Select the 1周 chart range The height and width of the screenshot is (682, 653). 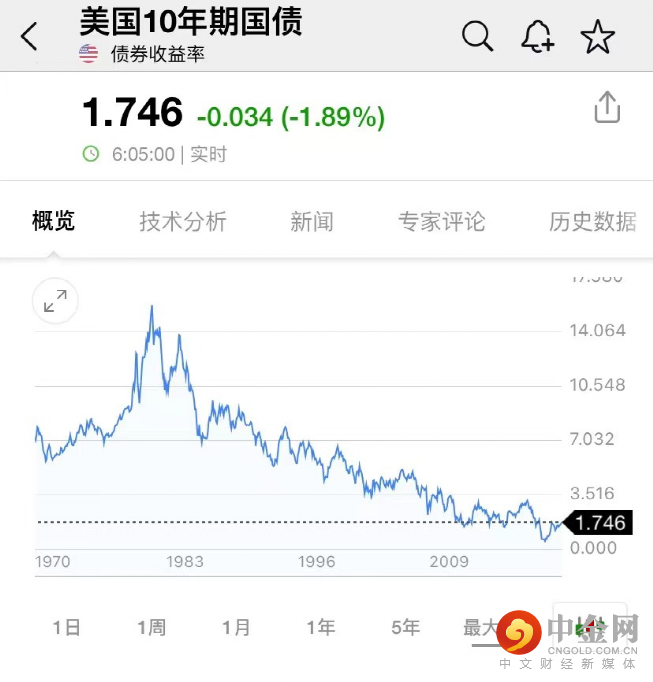(151, 628)
